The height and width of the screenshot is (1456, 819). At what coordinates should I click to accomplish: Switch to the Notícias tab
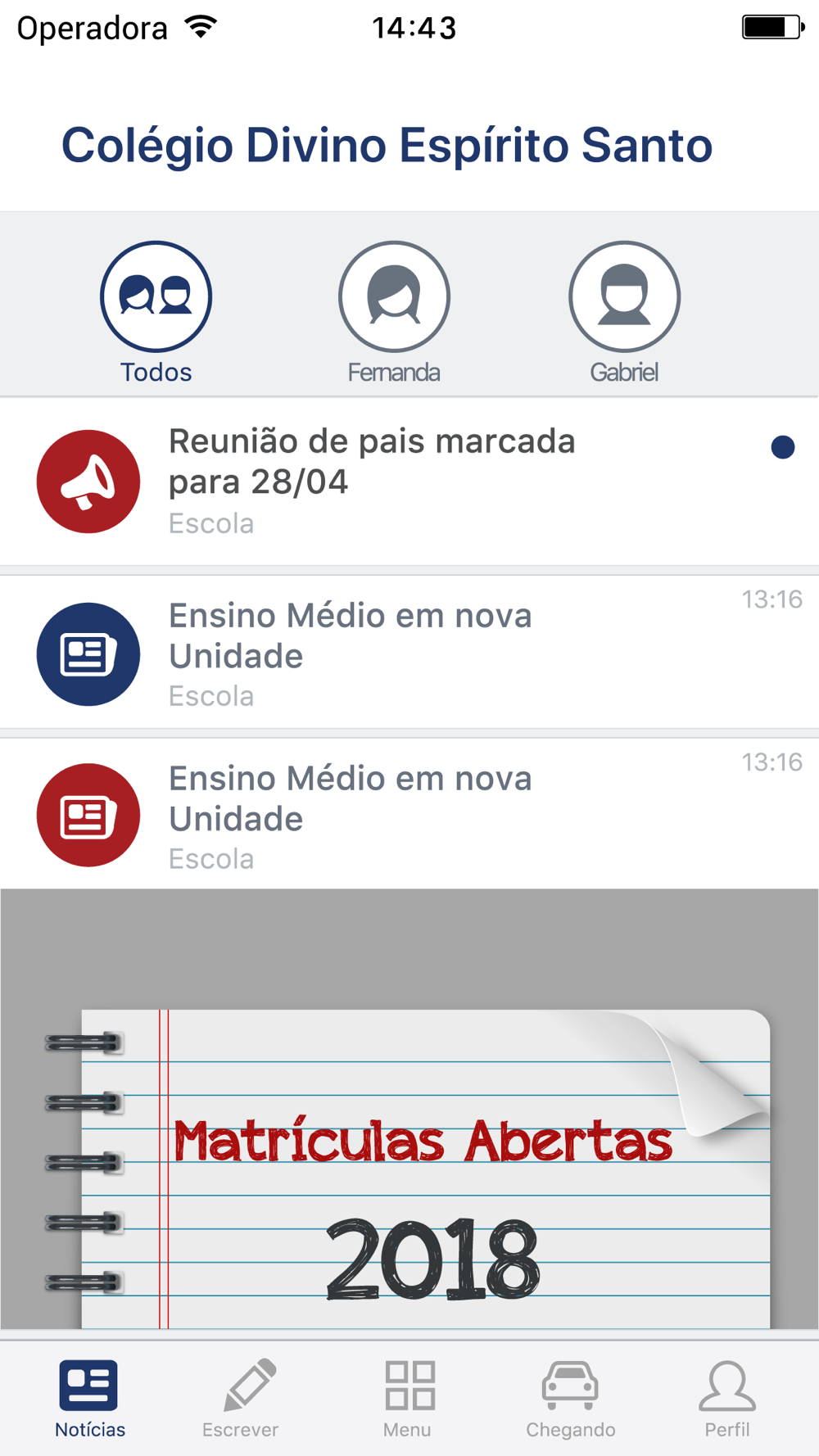[x=89, y=1399]
